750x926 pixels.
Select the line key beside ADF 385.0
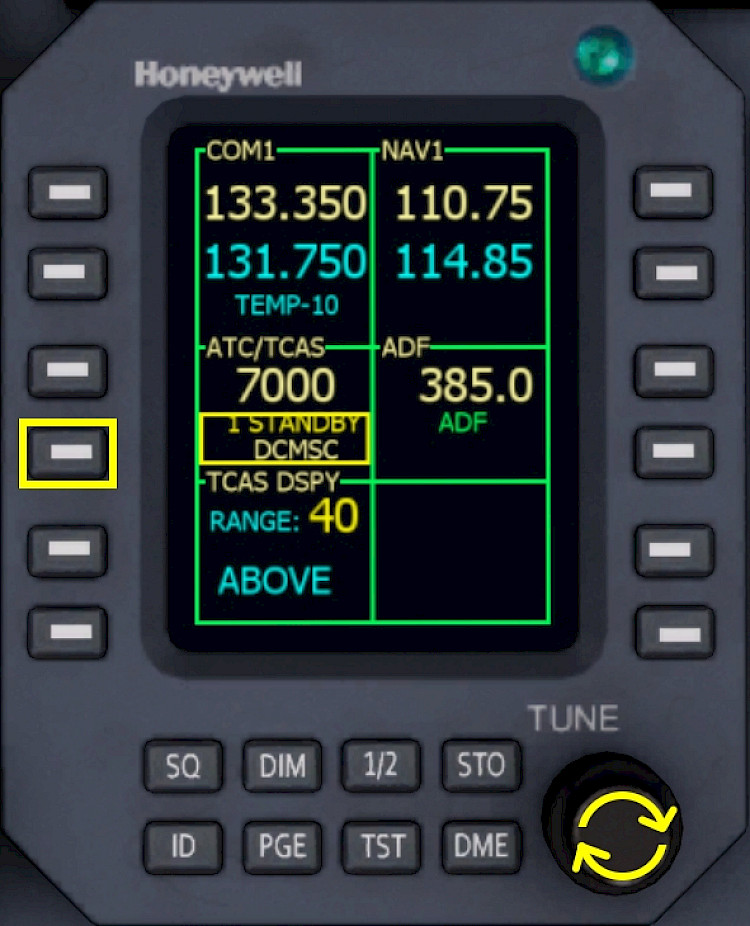coord(673,370)
